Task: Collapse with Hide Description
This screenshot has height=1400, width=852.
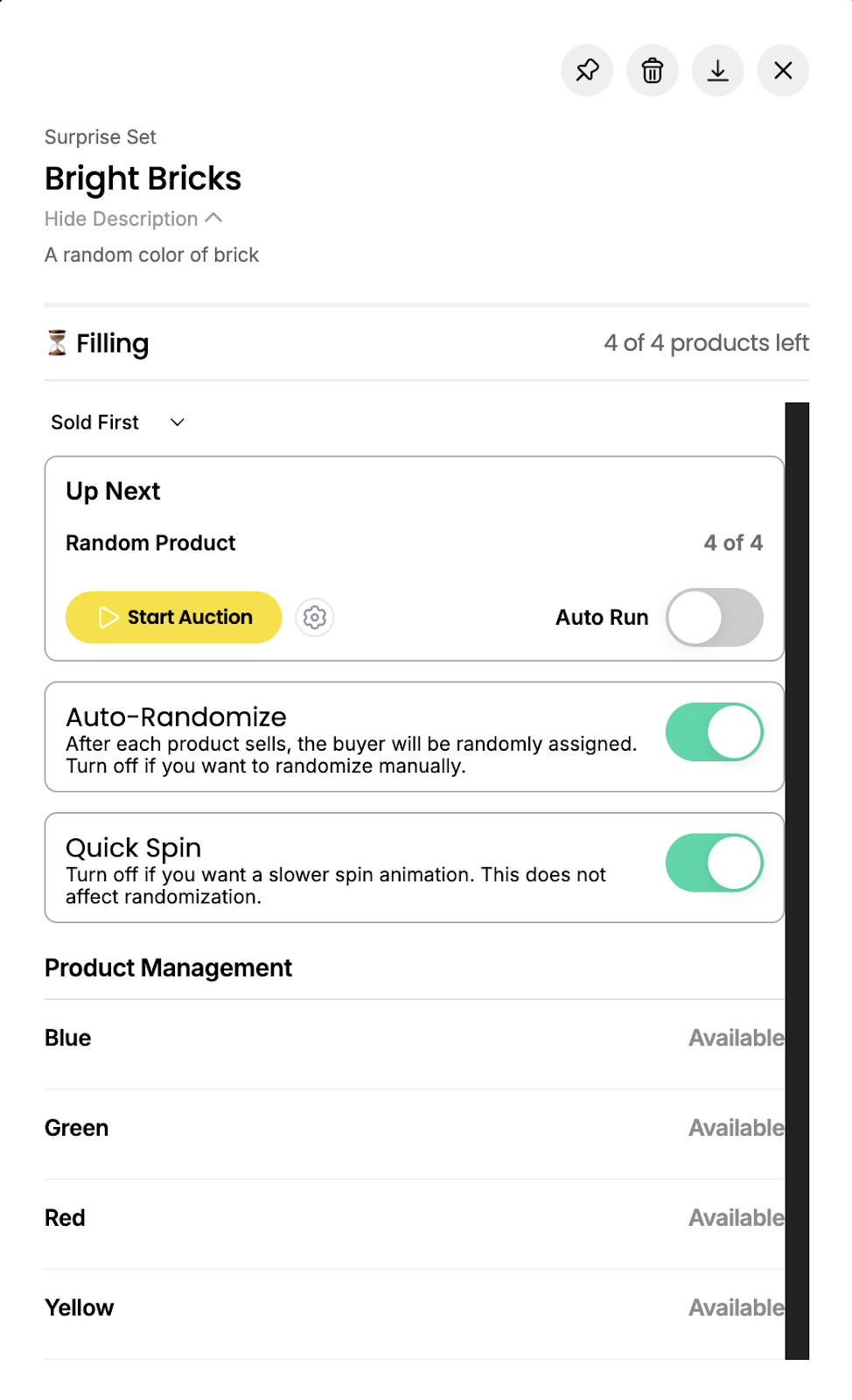Action: [x=134, y=219]
